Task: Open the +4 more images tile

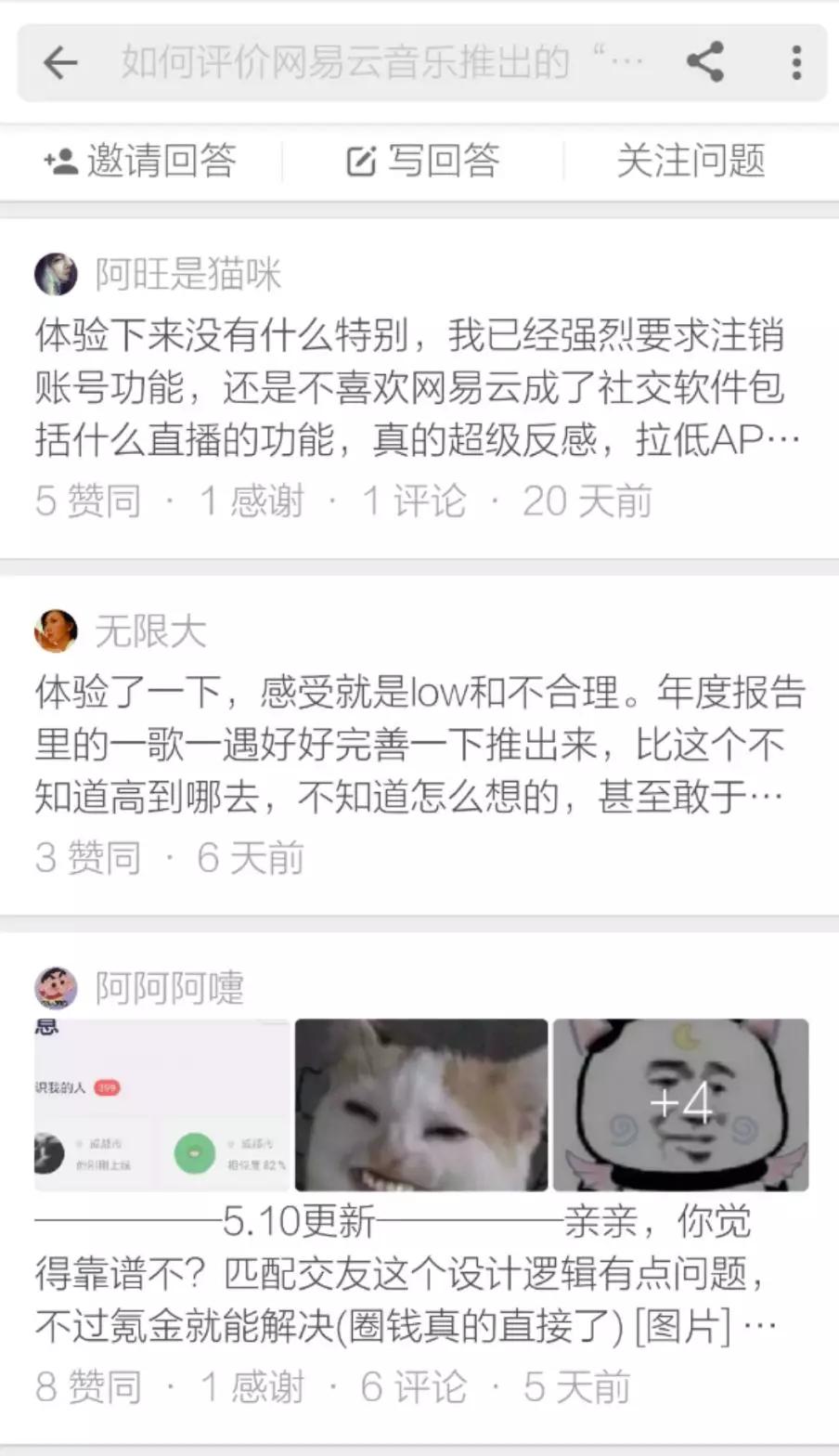Action: tap(681, 1105)
